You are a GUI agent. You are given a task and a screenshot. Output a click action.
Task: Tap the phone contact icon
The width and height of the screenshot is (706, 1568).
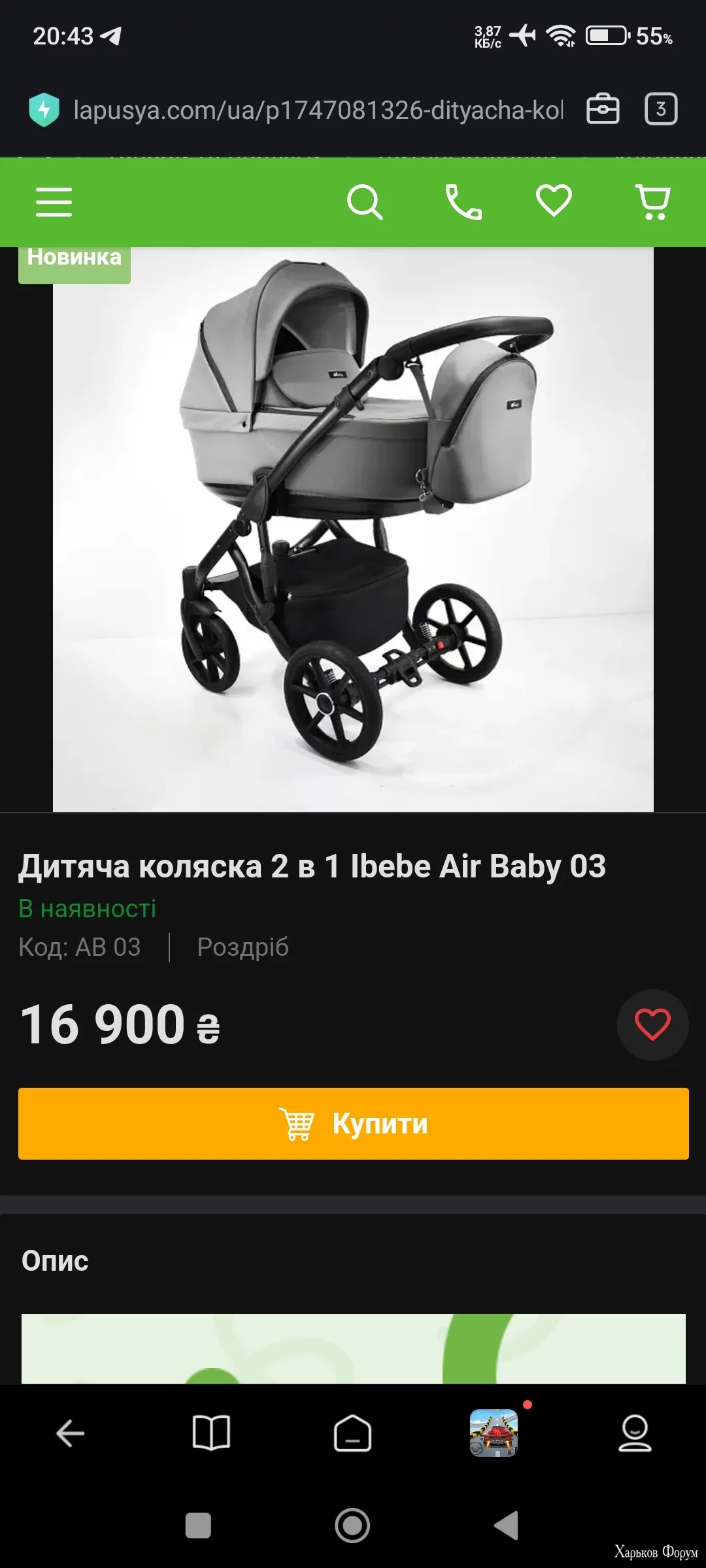pos(463,202)
